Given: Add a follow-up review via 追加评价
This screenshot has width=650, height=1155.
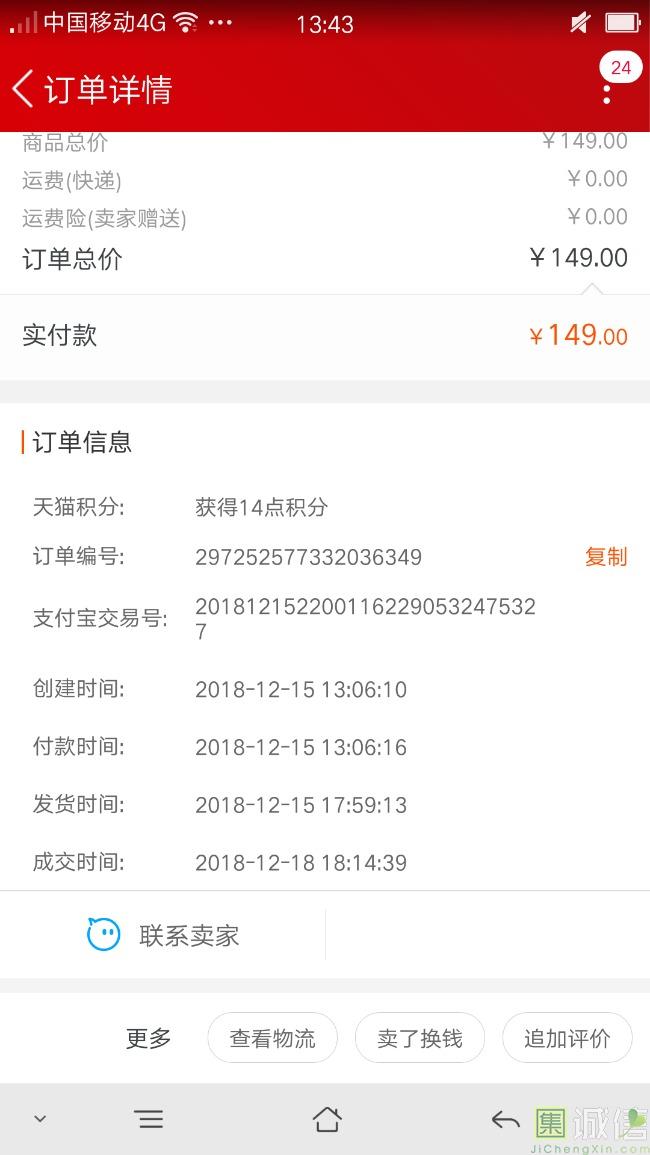Looking at the screenshot, I should [567, 1038].
